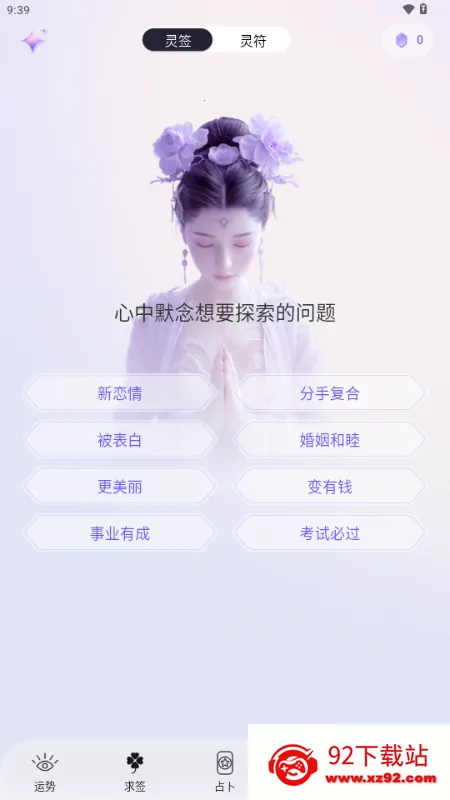Open the gem balance showing 0
The width and height of the screenshot is (450, 800).
point(408,40)
